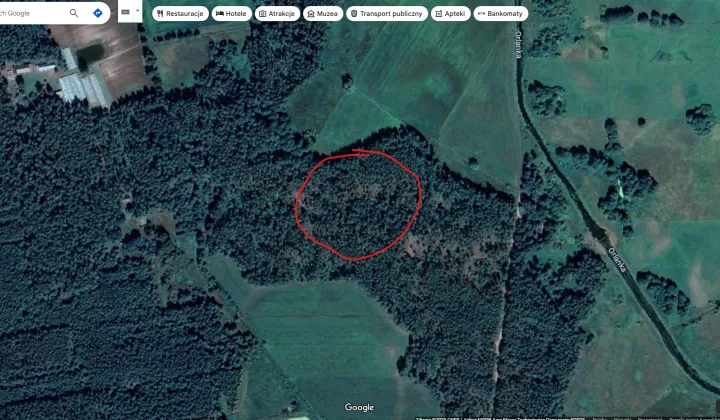Select Transport publiczny chip
This screenshot has width=720, height=420.
(x=387, y=14)
